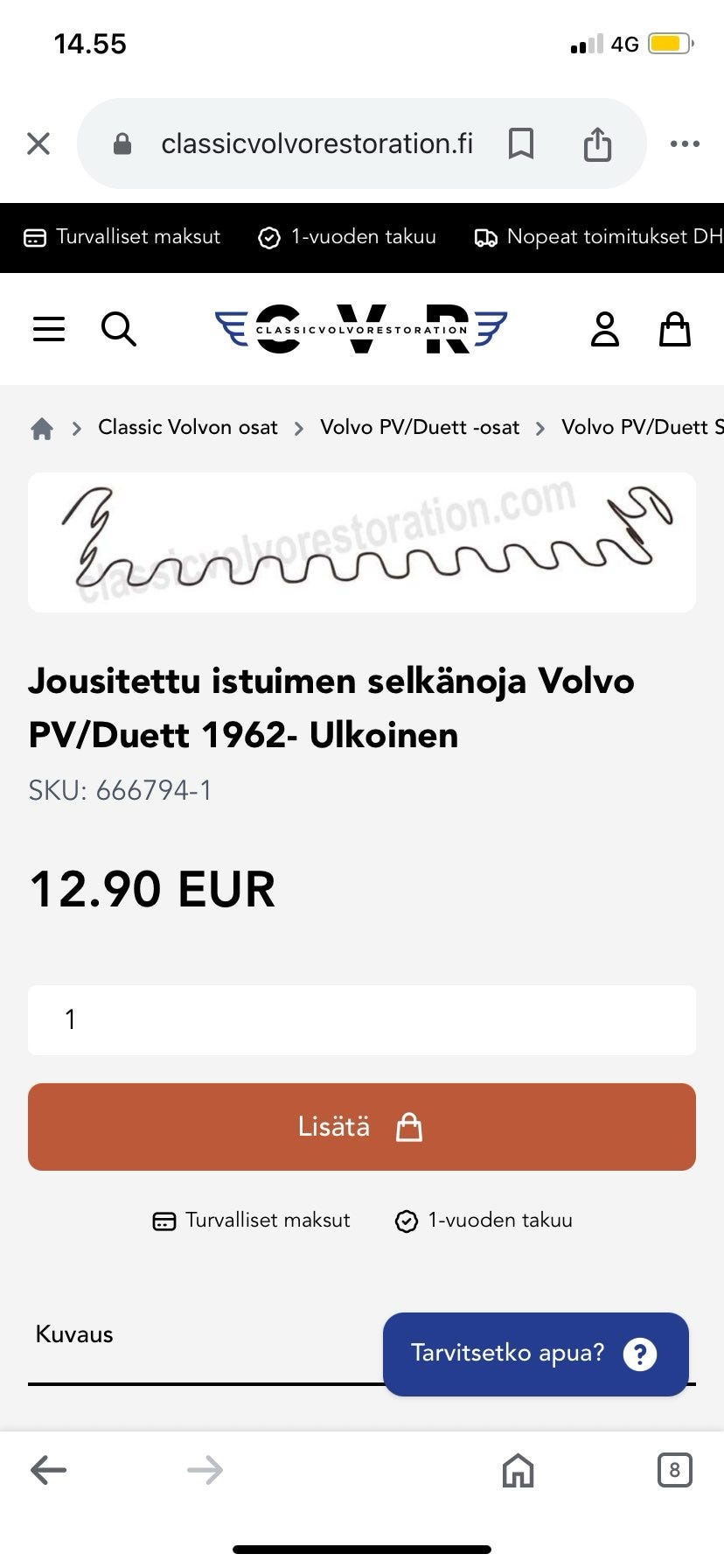Click the home breadcrumb icon
Screen dimensions: 724x1568
pyautogui.click(x=41, y=428)
